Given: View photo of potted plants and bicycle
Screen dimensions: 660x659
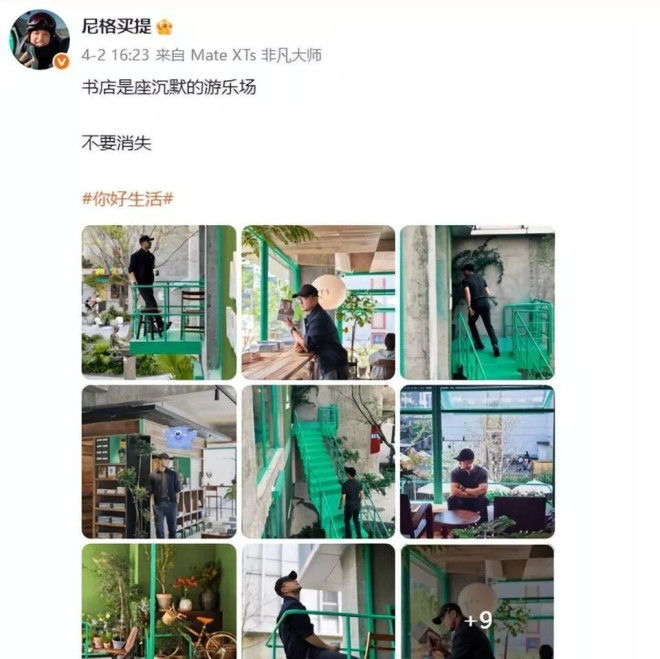Looking at the screenshot, I should click(x=159, y=601).
